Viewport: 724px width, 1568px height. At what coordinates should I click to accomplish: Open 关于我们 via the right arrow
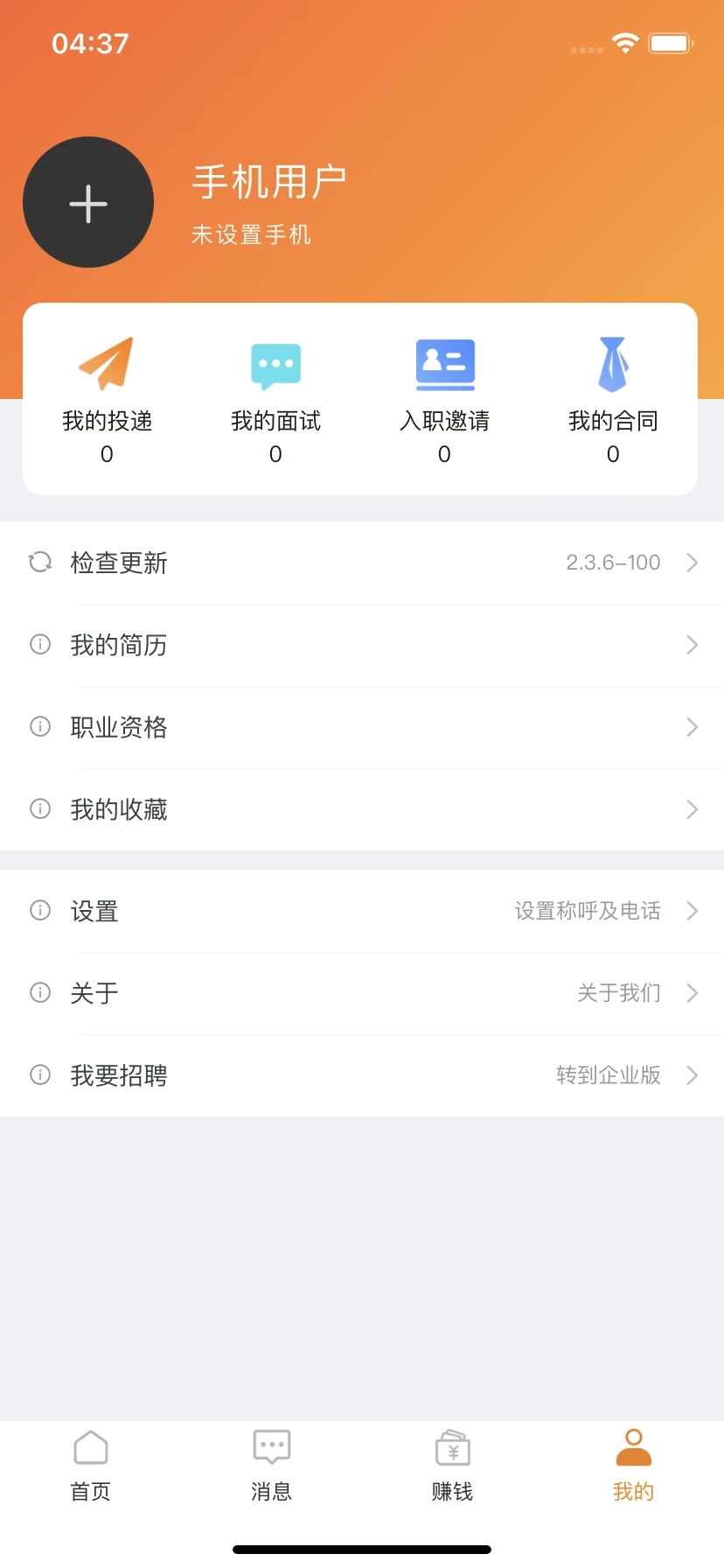(x=692, y=993)
